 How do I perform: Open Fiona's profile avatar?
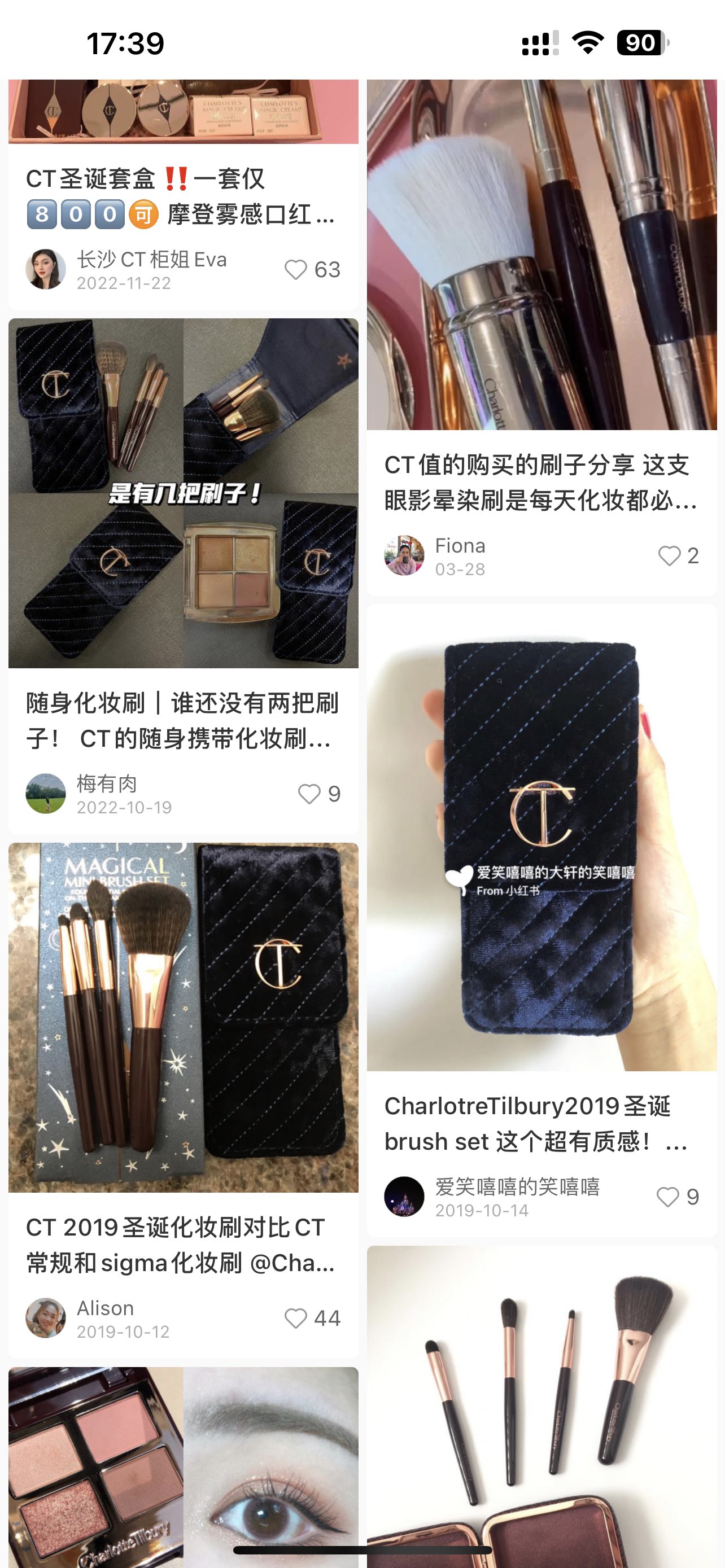(x=404, y=556)
